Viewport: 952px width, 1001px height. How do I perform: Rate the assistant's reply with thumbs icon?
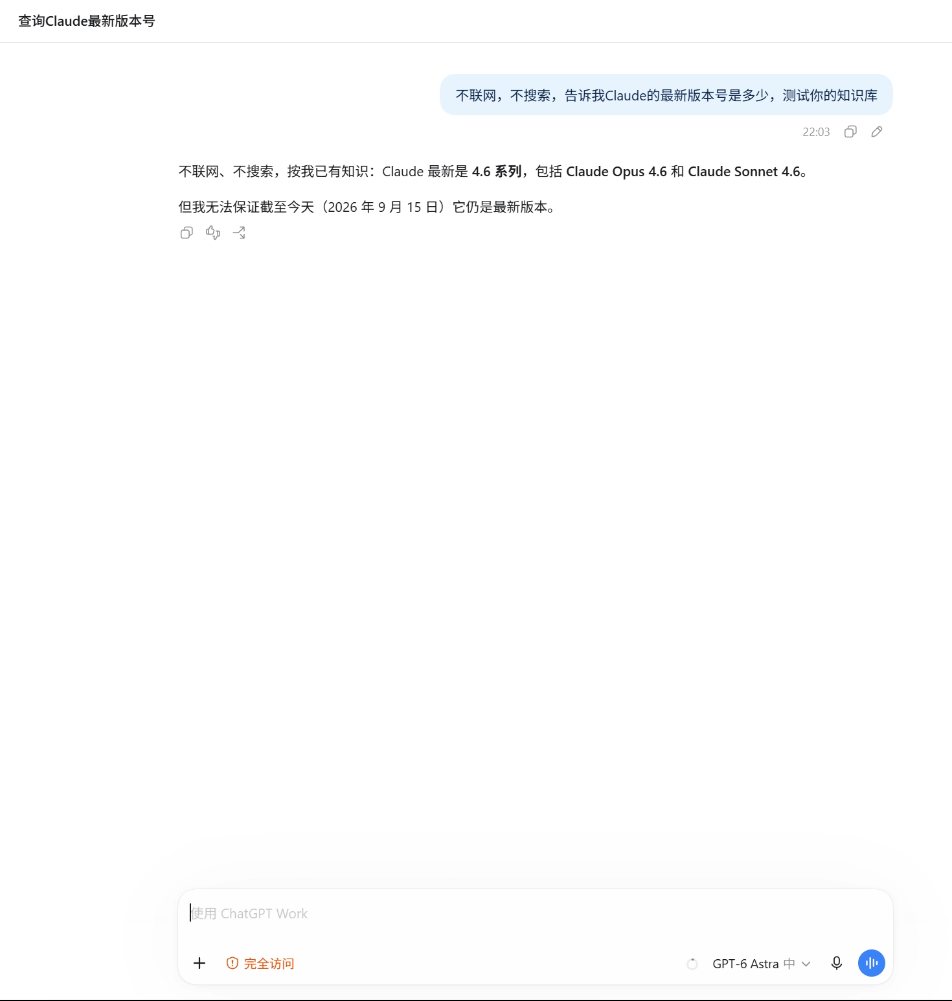(x=213, y=233)
